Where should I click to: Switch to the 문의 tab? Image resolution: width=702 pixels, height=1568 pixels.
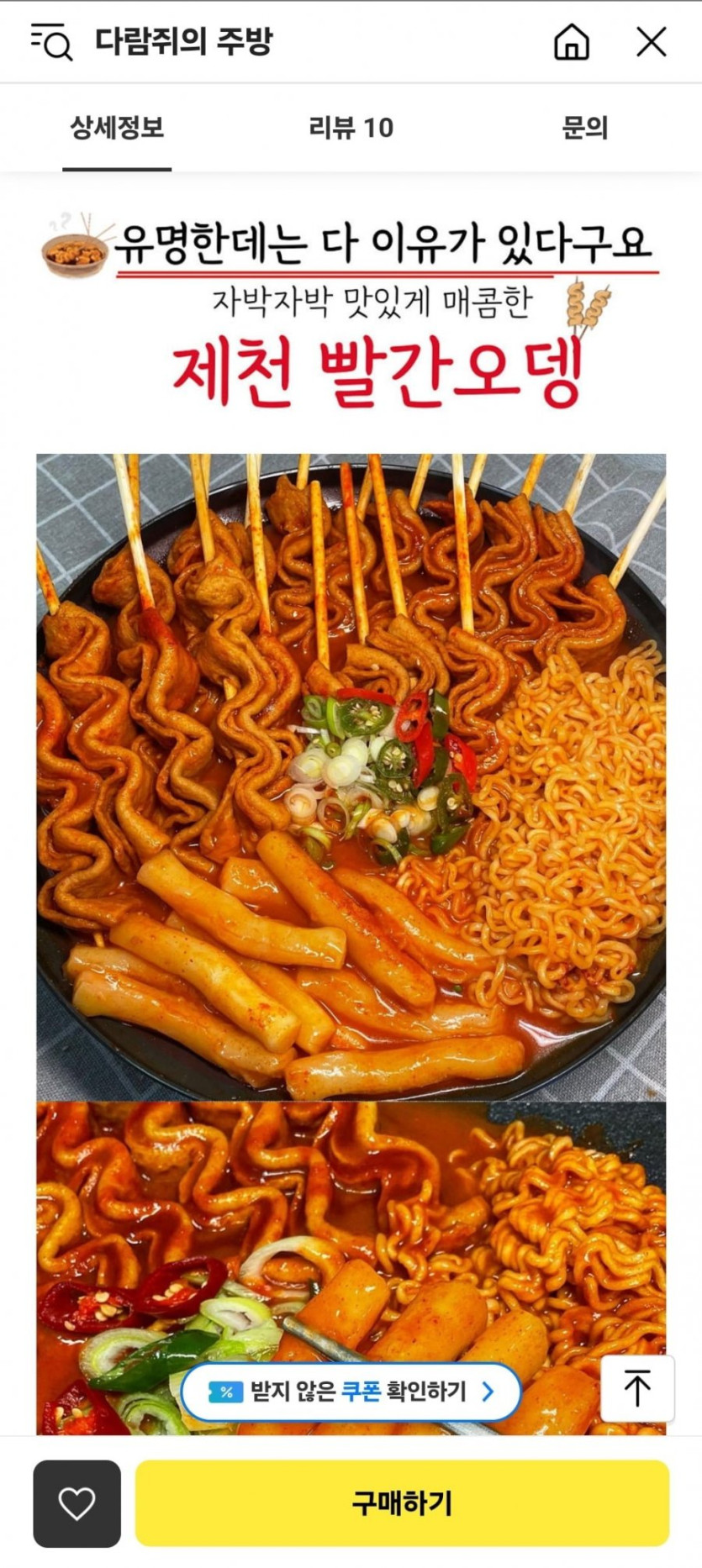[584, 129]
